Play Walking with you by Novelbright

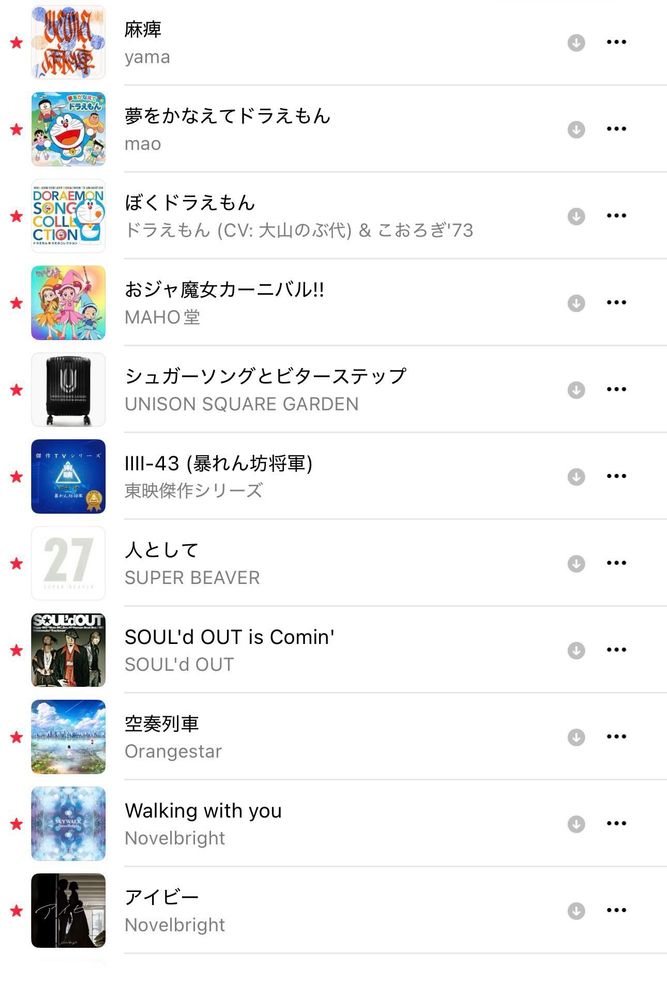(x=203, y=810)
